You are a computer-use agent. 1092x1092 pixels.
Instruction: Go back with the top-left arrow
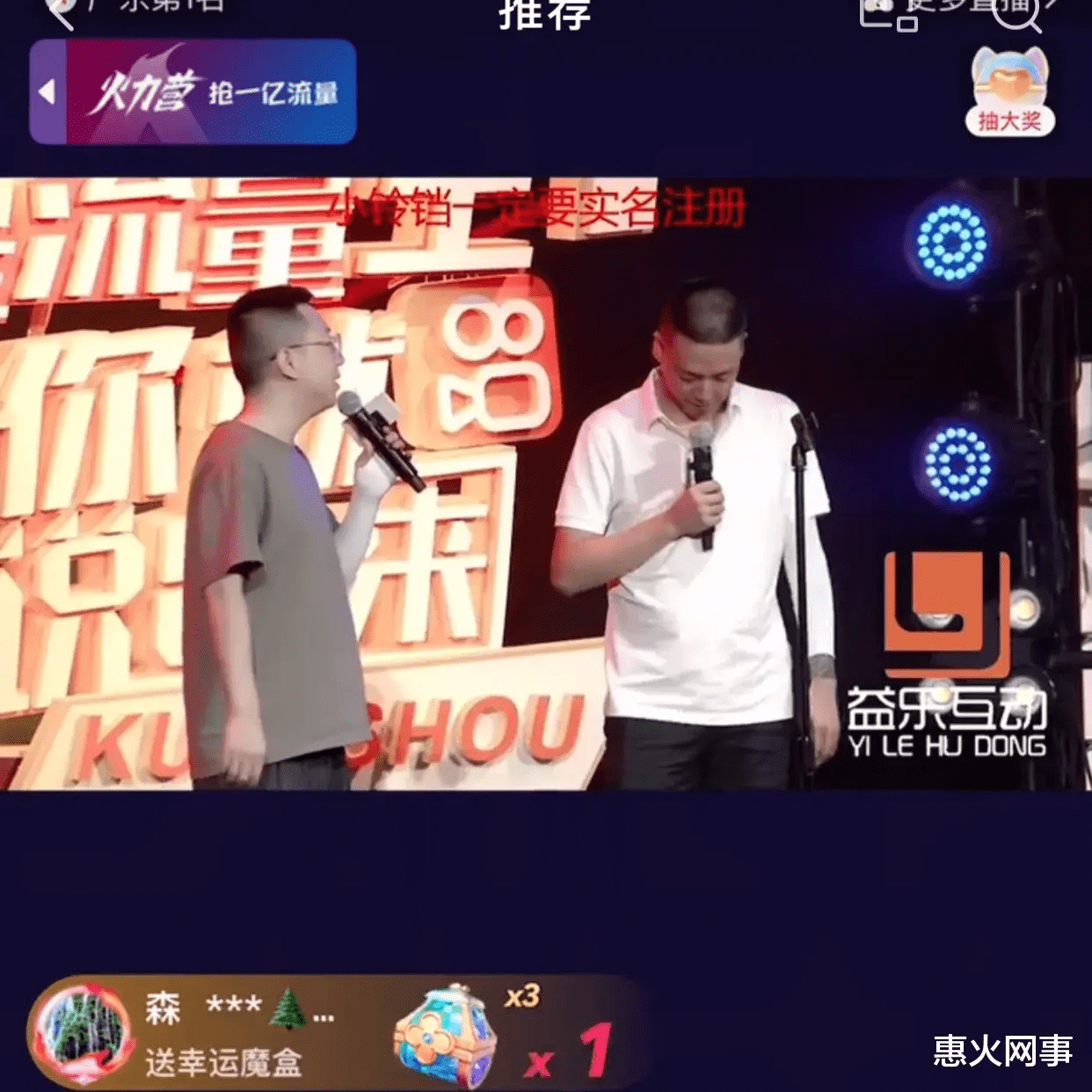click(x=59, y=12)
